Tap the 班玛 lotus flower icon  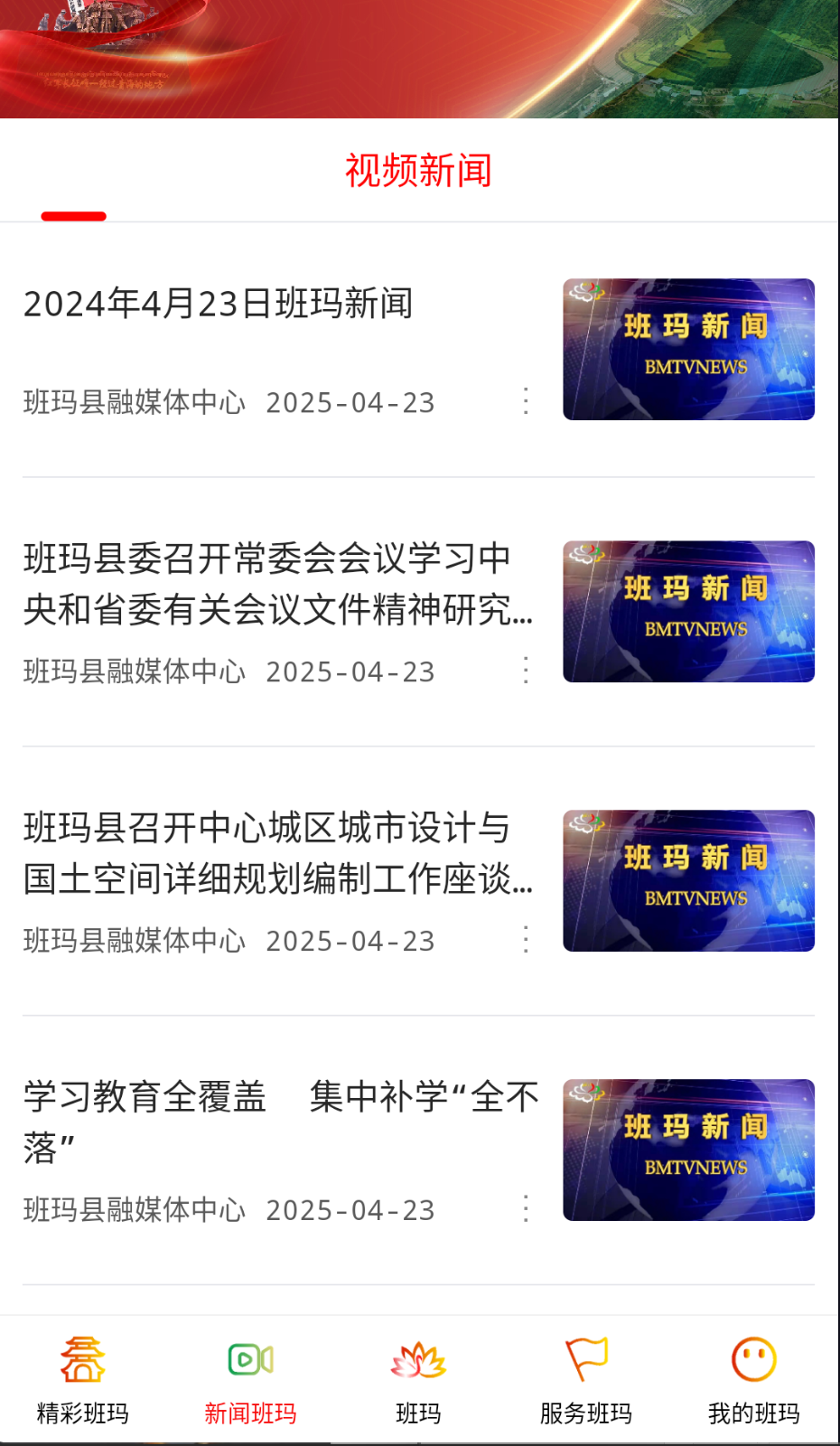click(x=418, y=1360)
